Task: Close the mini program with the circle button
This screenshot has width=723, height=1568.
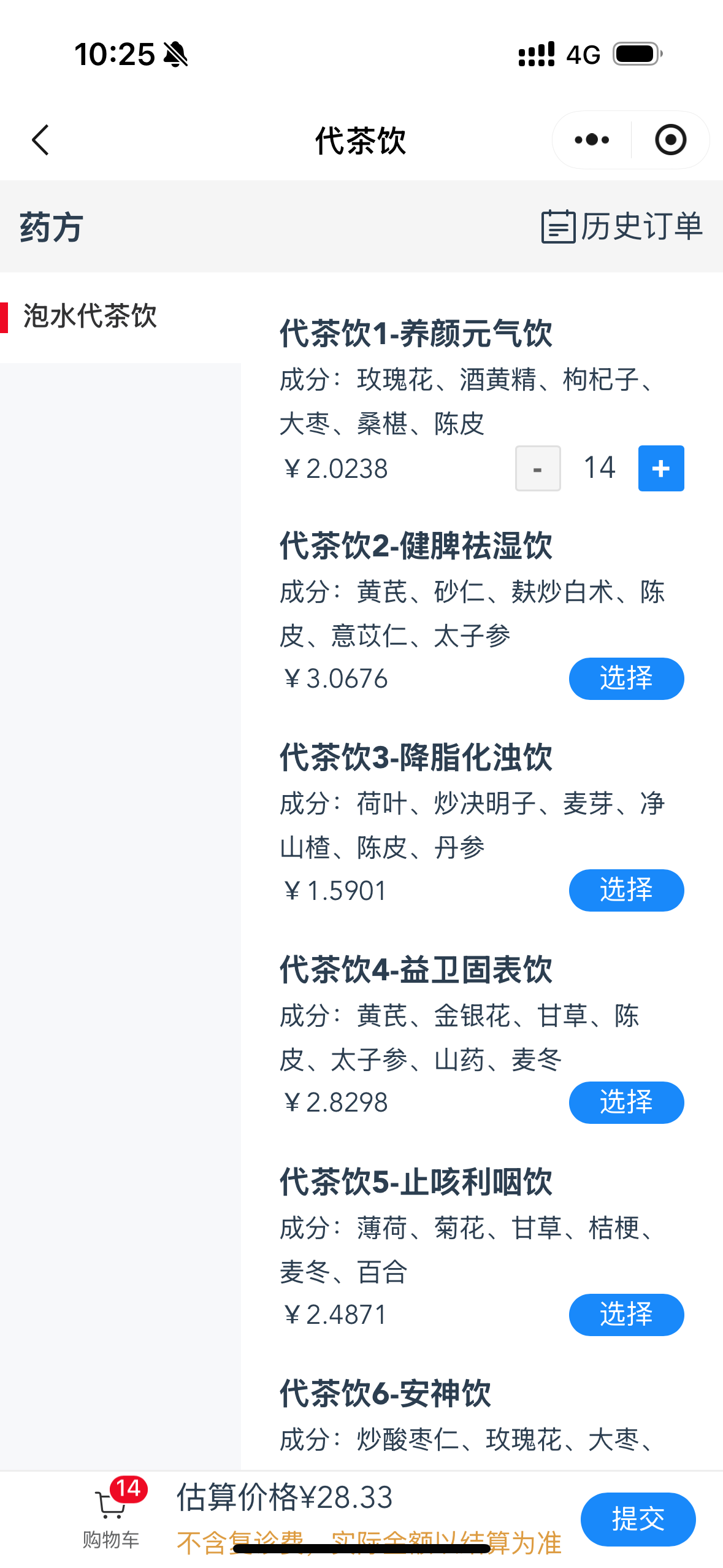Action: click(x=670, y=140)
